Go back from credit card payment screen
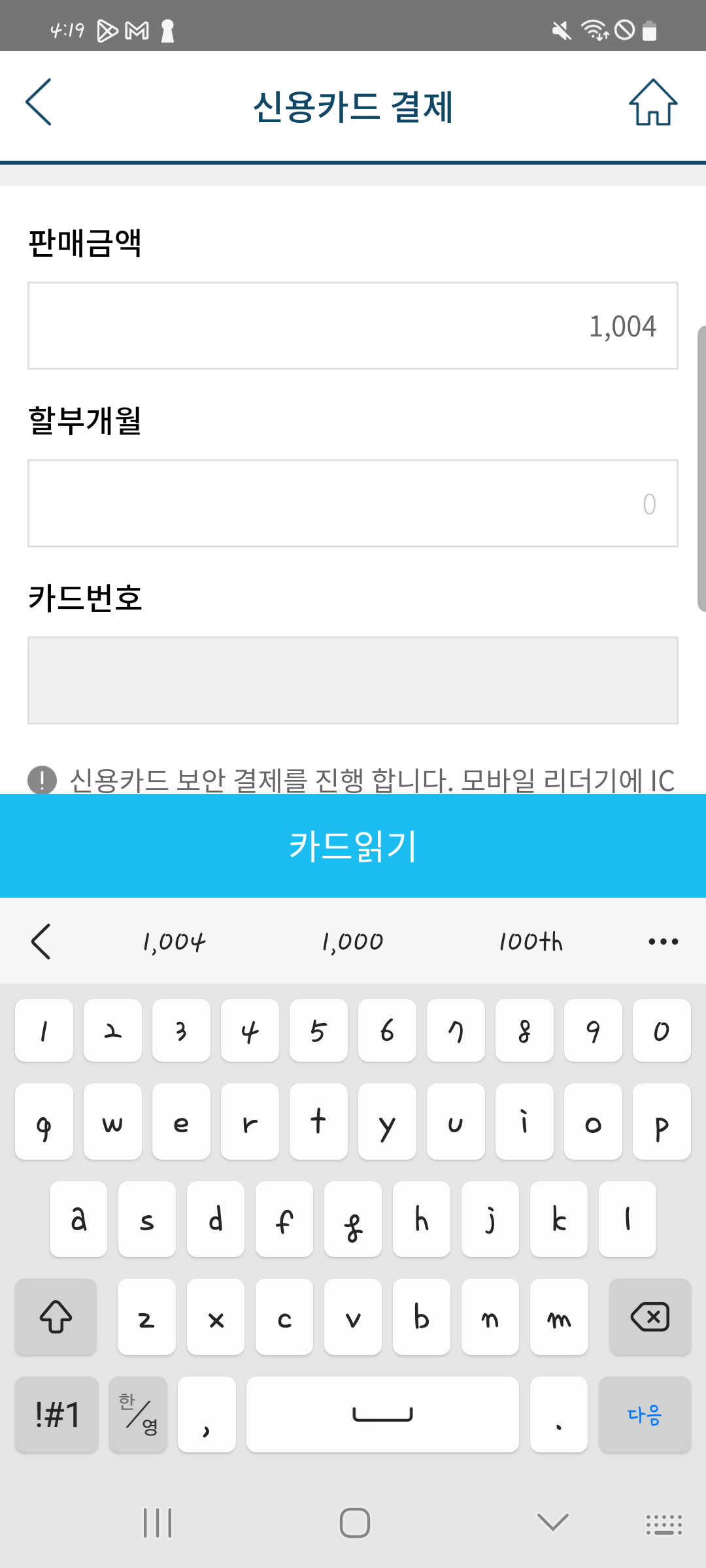706x1568 pixels. pos(39,103)
